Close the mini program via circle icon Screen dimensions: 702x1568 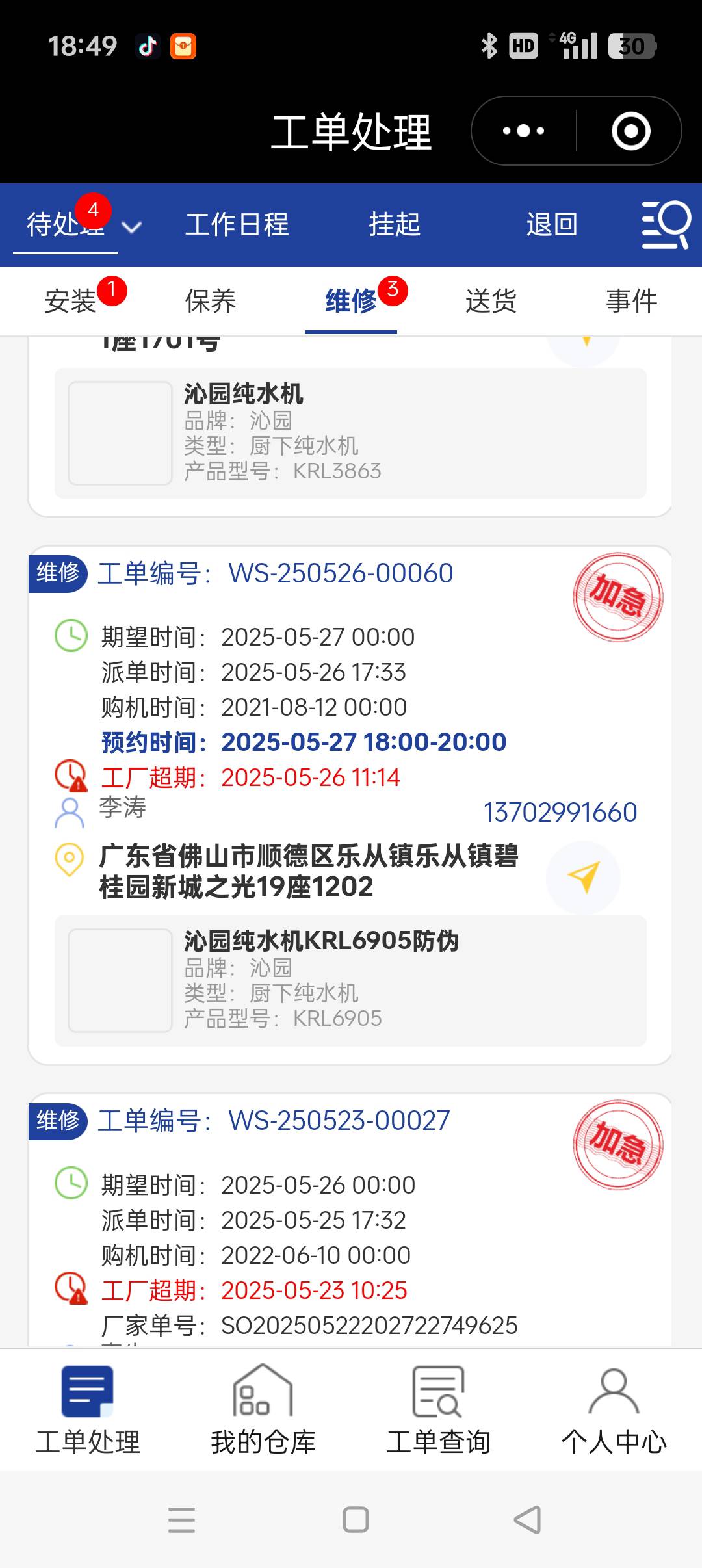pos(630,131)
